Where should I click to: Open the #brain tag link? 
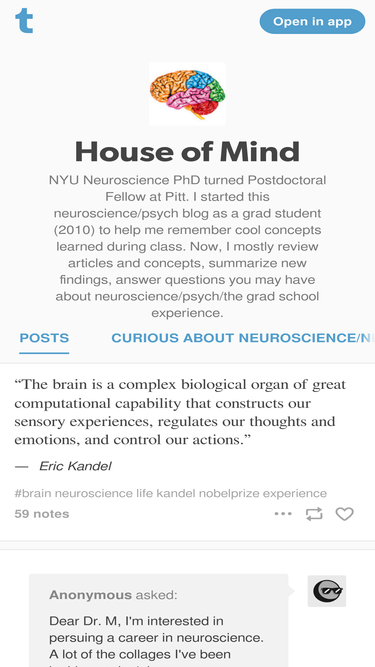(33, 493)
